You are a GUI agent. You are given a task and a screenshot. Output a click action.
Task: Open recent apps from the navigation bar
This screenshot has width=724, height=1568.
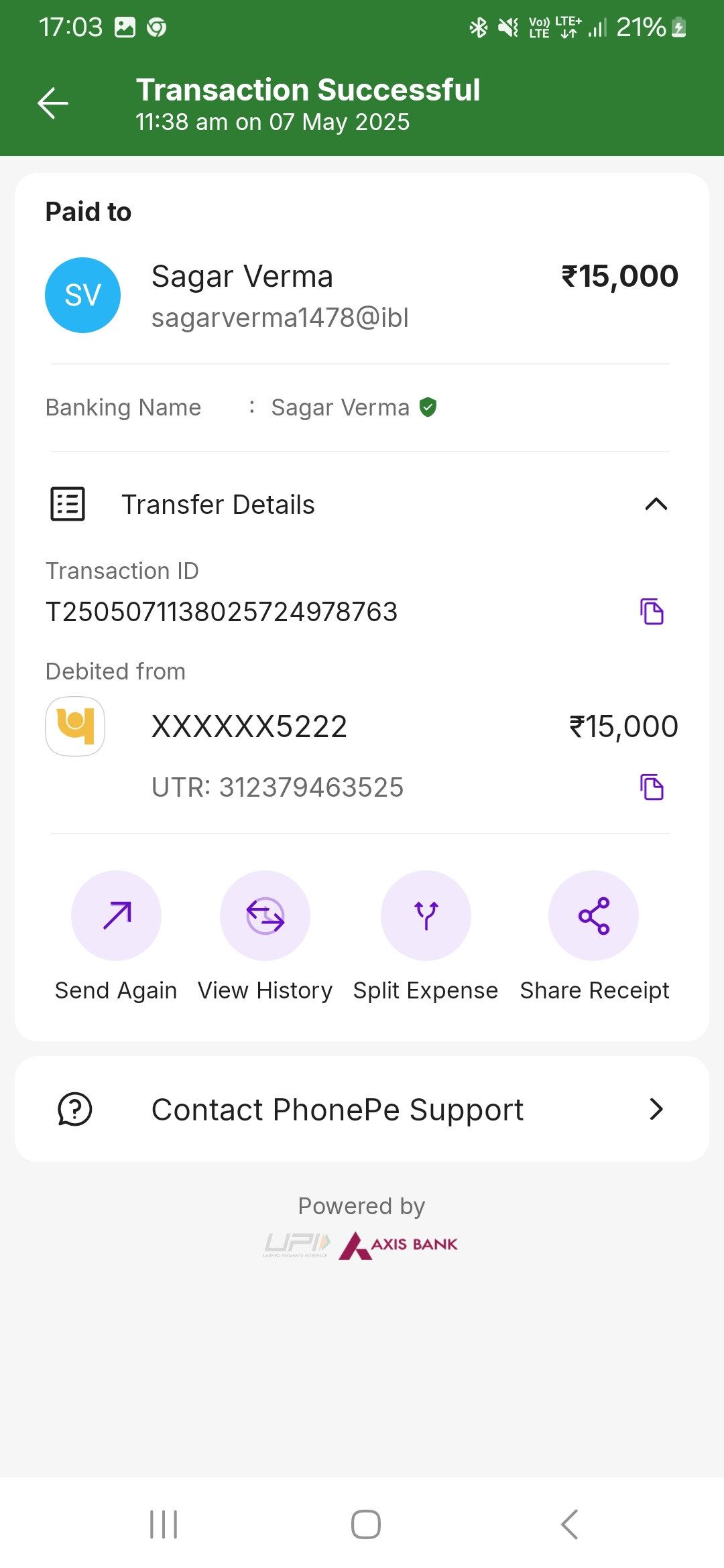click(164, 1524)
